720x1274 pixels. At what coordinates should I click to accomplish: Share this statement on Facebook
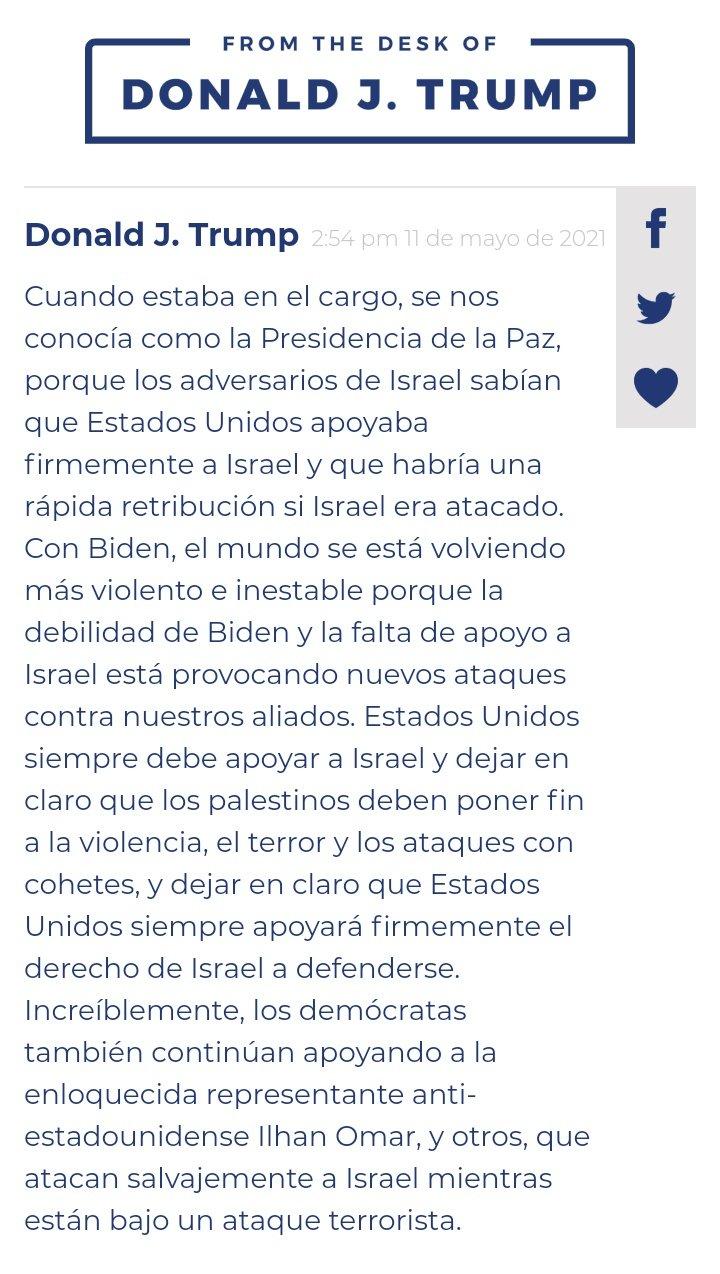656,229
